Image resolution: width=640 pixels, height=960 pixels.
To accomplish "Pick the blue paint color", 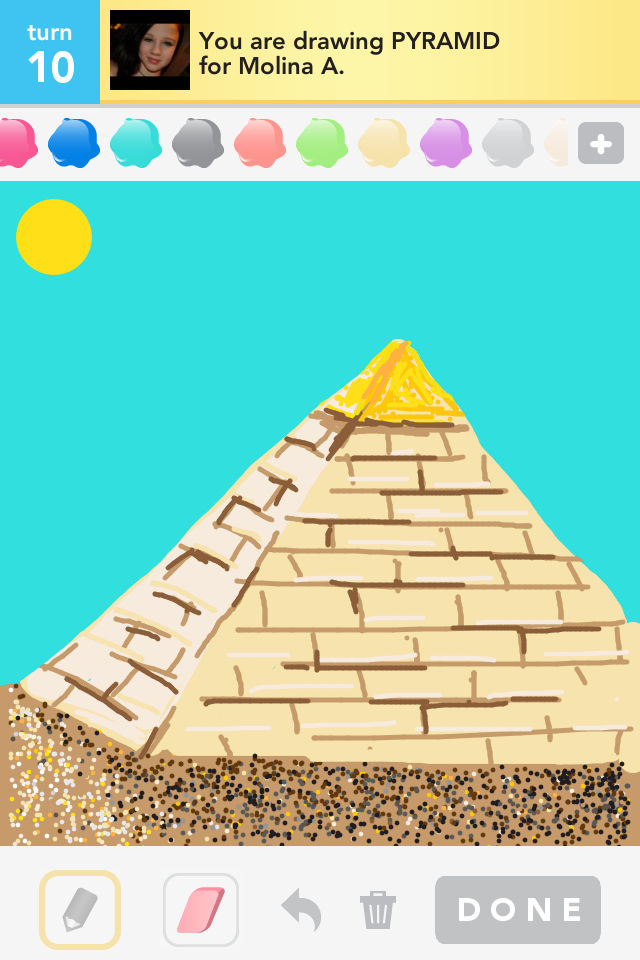I will tap(74, 142).
